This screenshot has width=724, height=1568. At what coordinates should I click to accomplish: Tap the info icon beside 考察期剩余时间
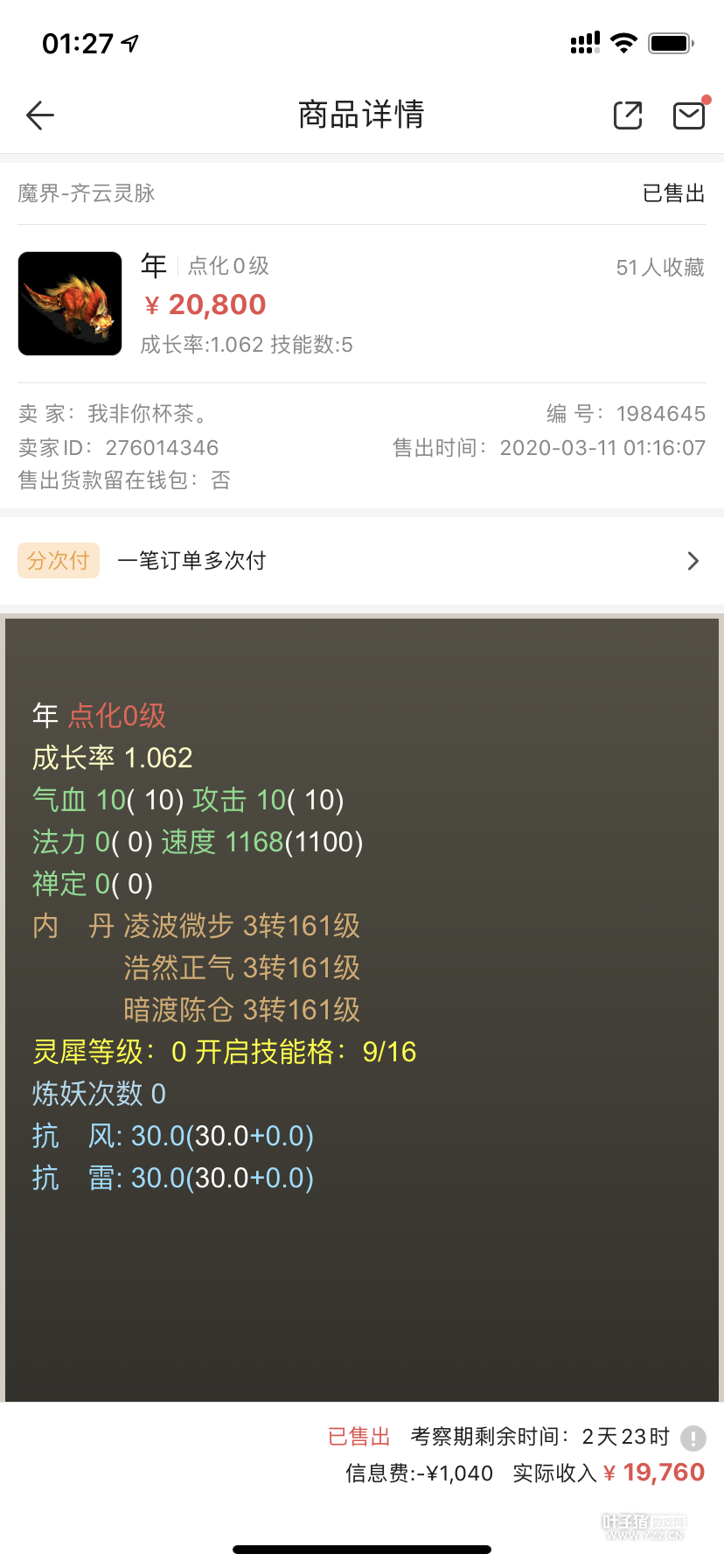(x=693, y=1438)
